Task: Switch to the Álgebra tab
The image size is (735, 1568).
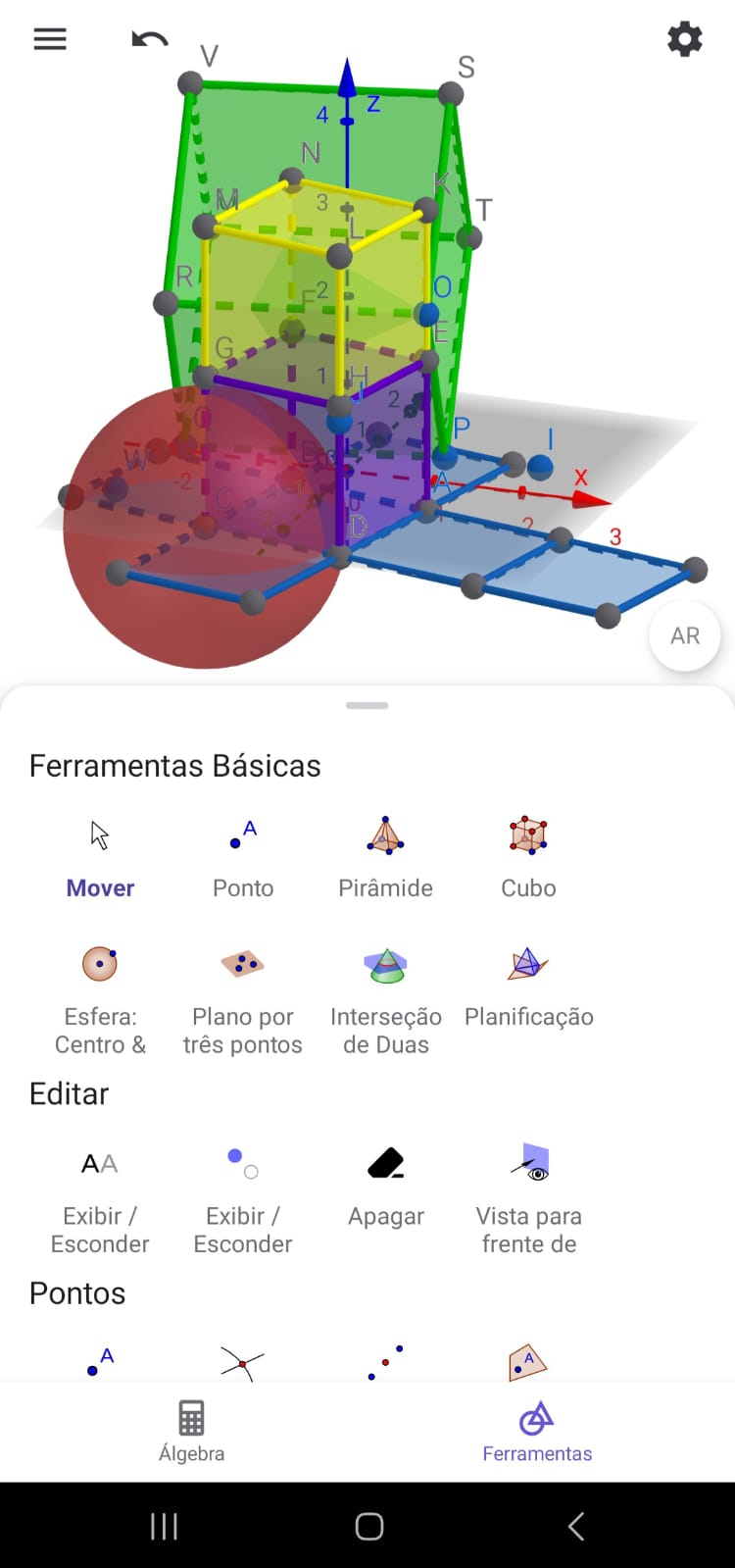Action: [192, 1432]
